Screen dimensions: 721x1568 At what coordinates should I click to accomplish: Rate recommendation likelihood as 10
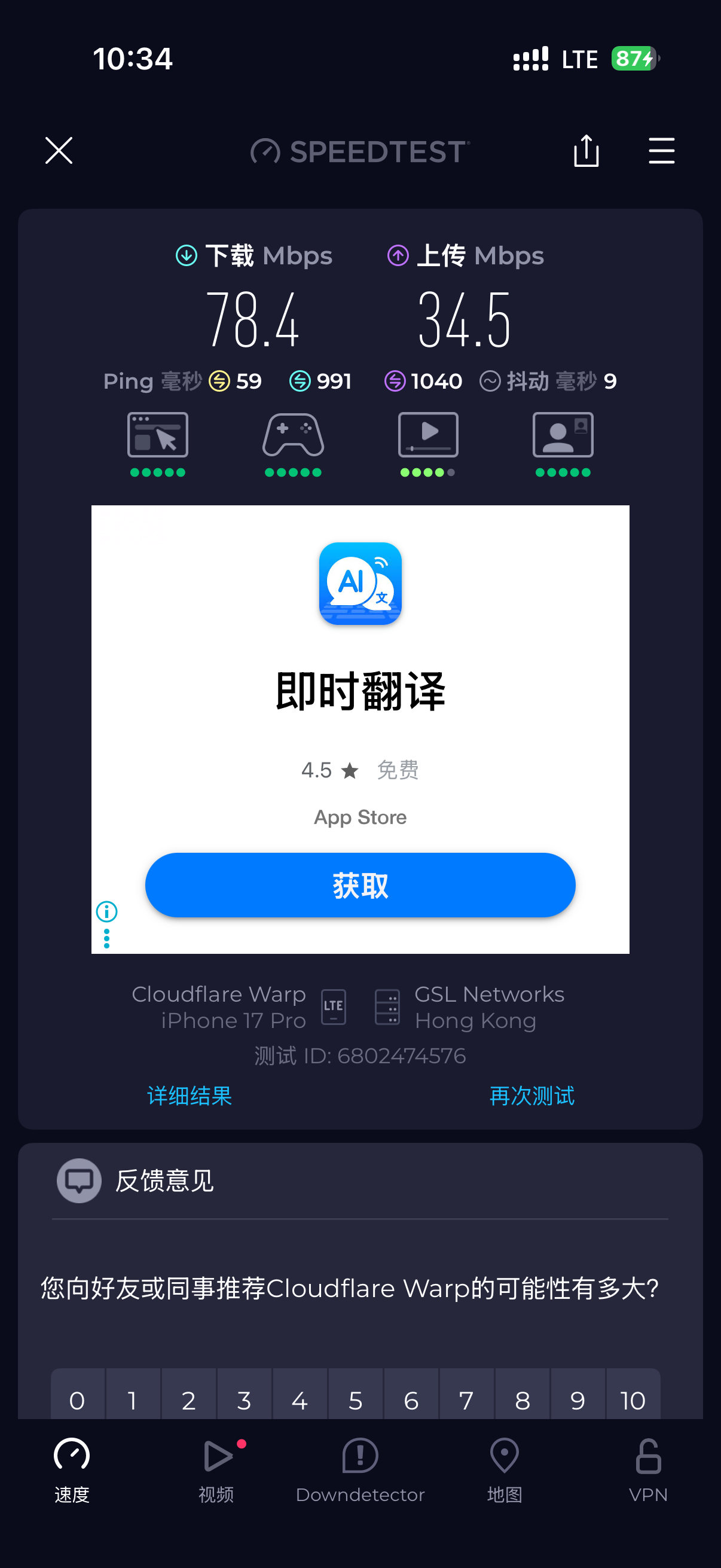pos(633,1399)
